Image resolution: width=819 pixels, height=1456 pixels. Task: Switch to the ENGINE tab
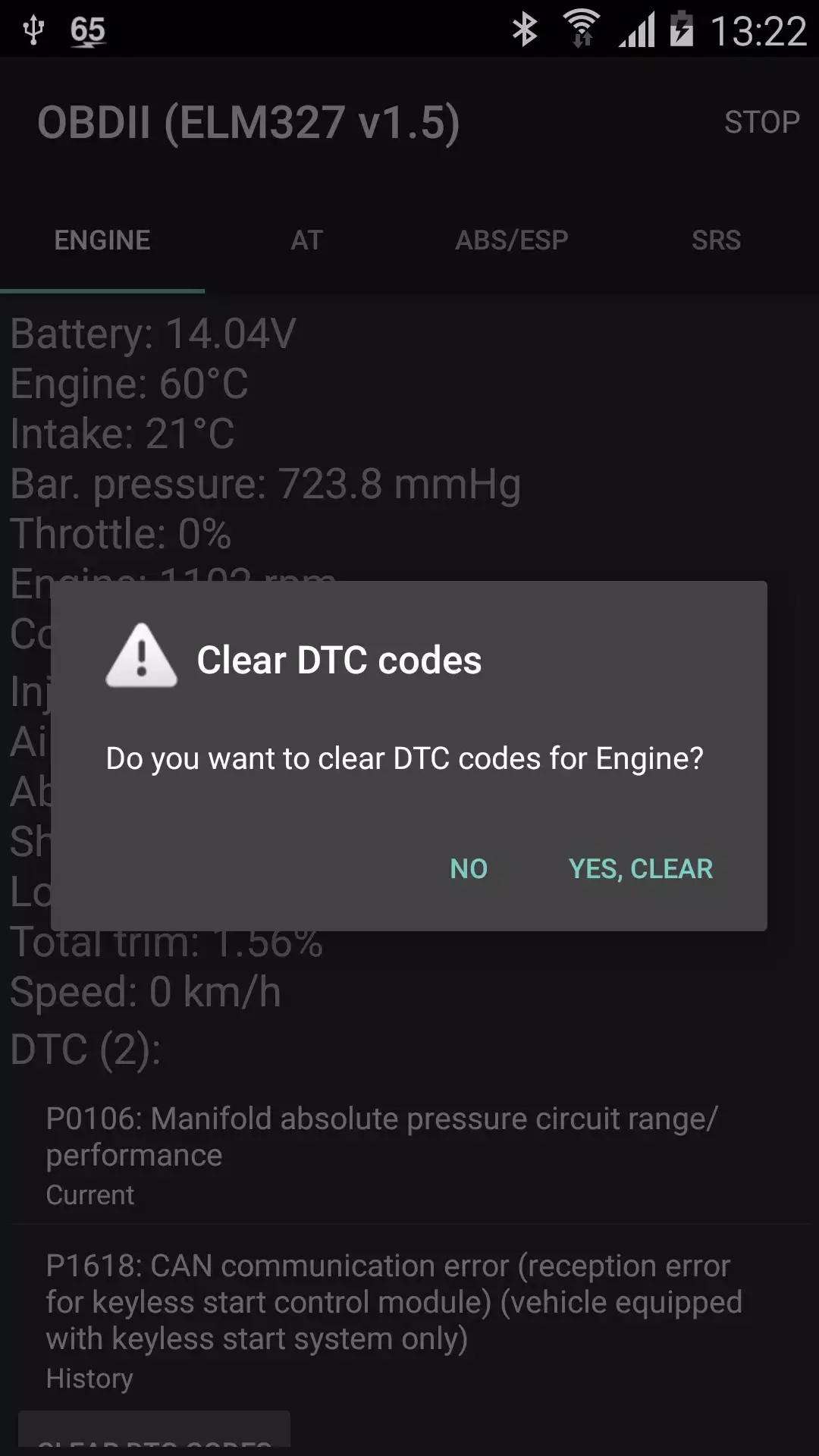[x=102, y=240]
